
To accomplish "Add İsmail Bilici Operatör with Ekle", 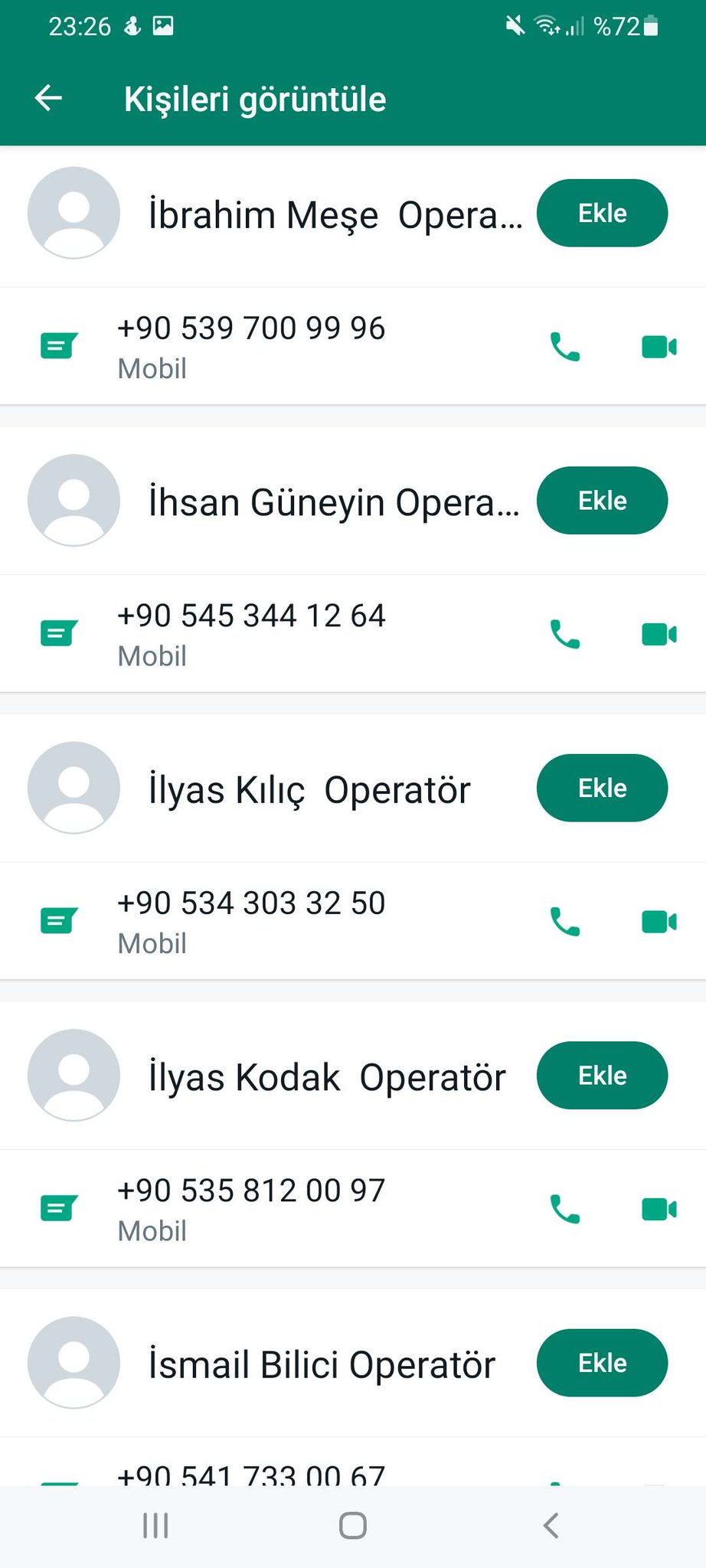I will pyautogui.click(x=602, y=1363).
